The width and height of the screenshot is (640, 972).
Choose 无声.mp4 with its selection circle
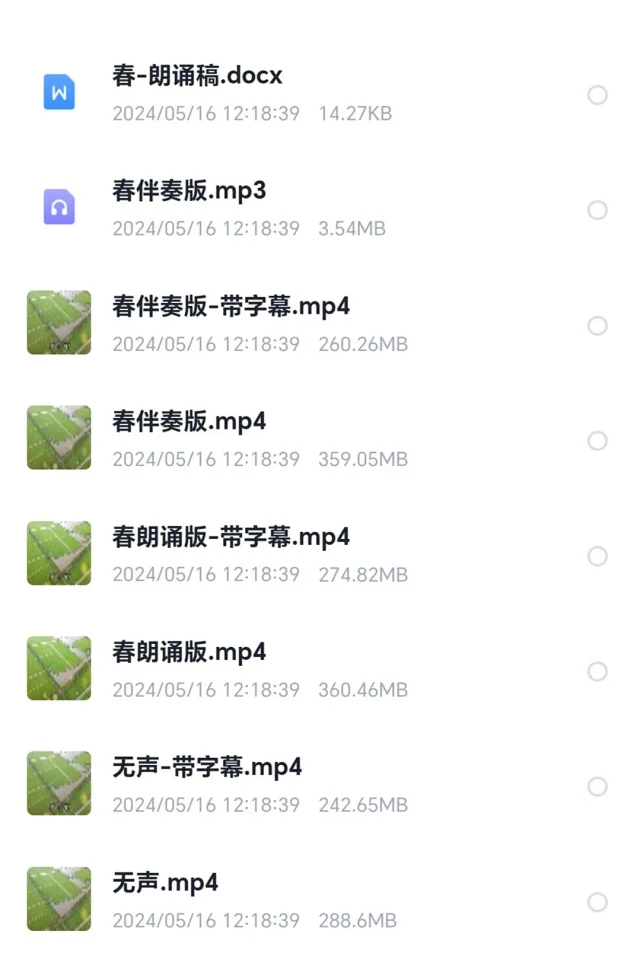[x=597, y=902]
